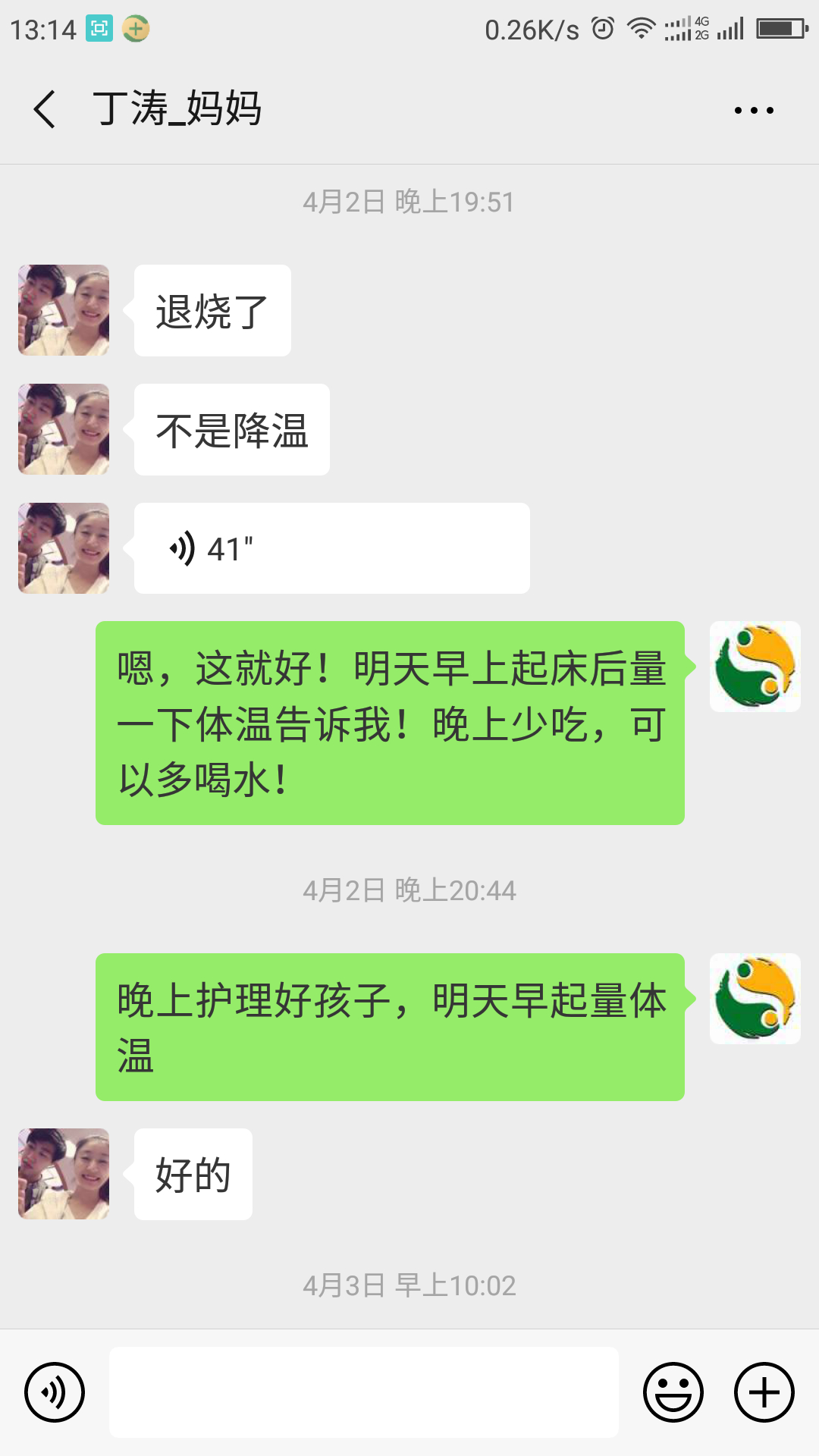Go back from the chat with 丁涛_妈妈
This screenshot has width=819, height=1456.
coord(45,109)
